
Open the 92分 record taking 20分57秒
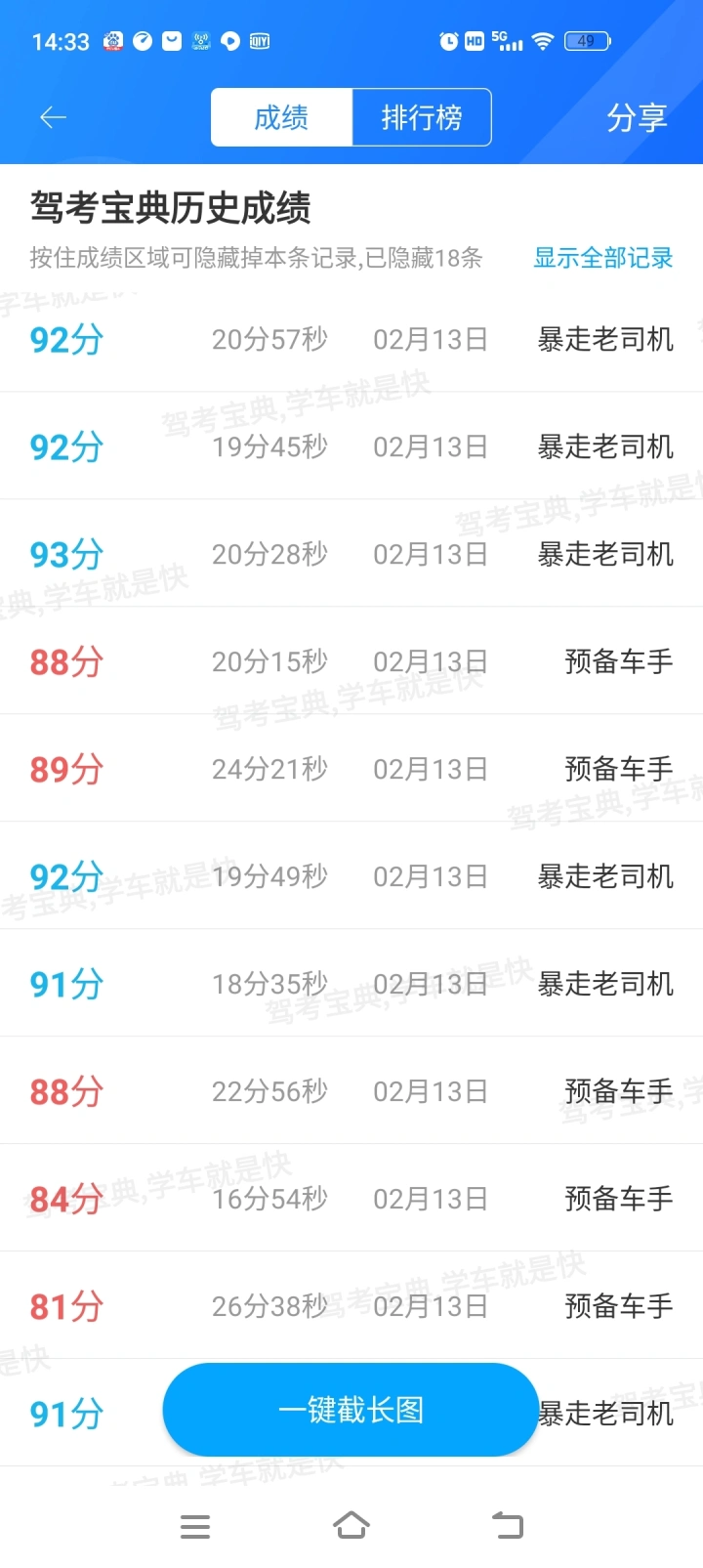[351, 340]
